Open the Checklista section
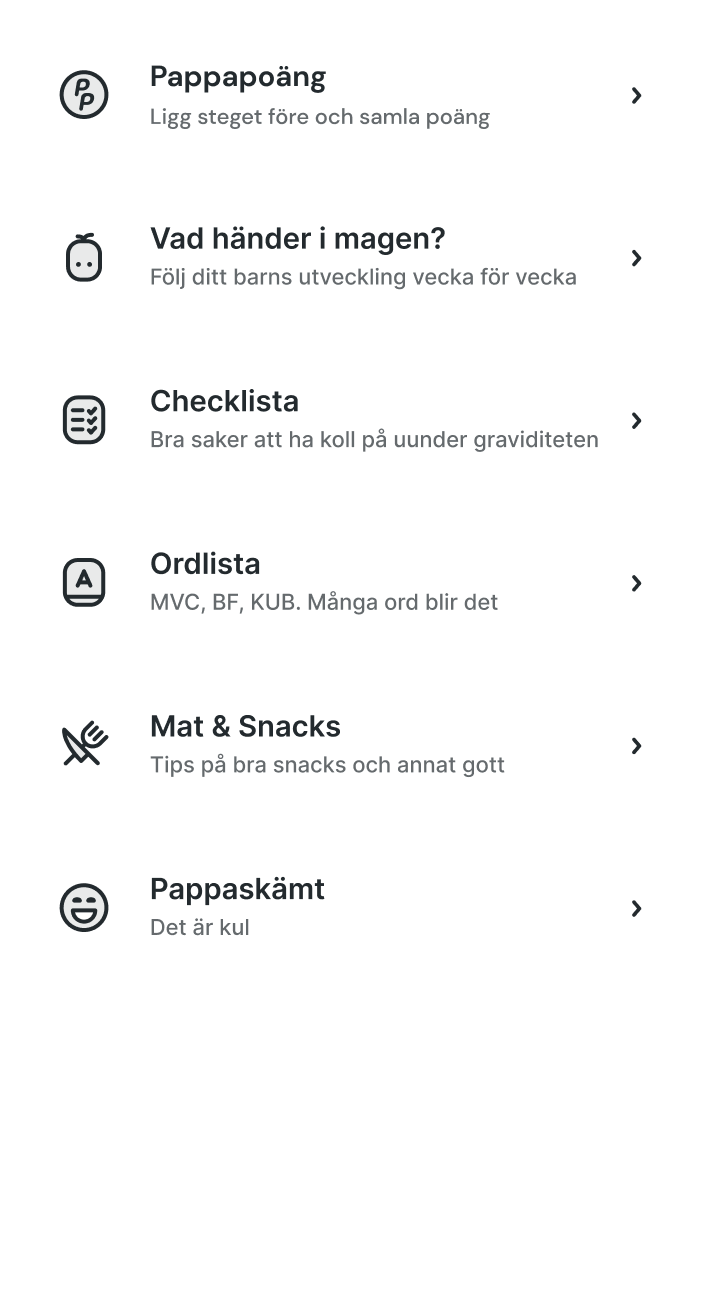 tap(356, 421)
